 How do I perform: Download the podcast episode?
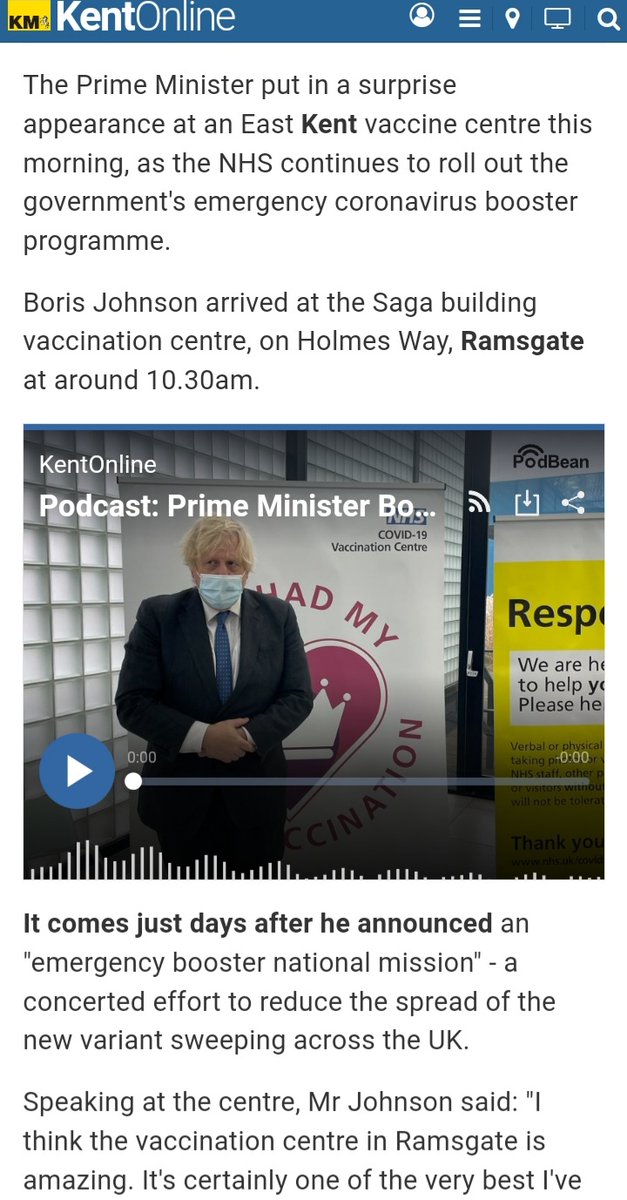(x=526, y=503)
